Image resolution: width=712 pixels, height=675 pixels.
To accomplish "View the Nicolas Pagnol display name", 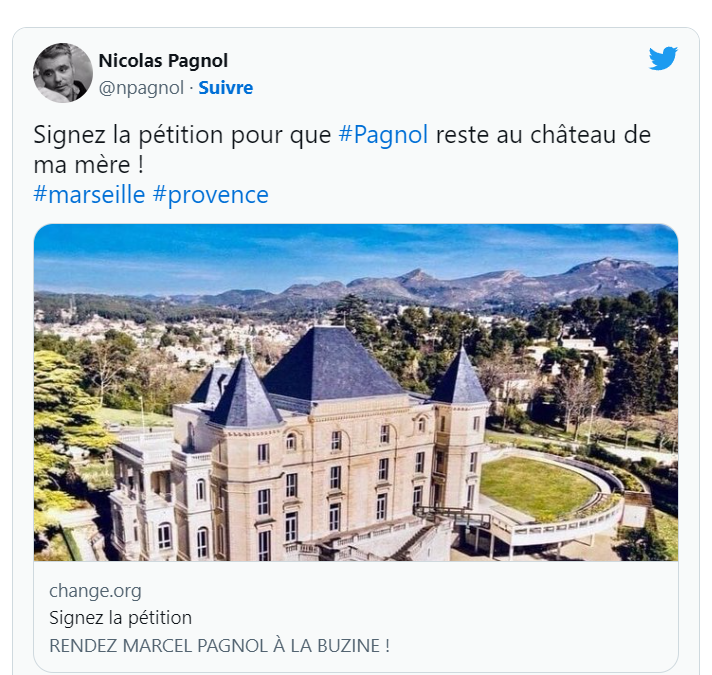I will coord(163,62).
